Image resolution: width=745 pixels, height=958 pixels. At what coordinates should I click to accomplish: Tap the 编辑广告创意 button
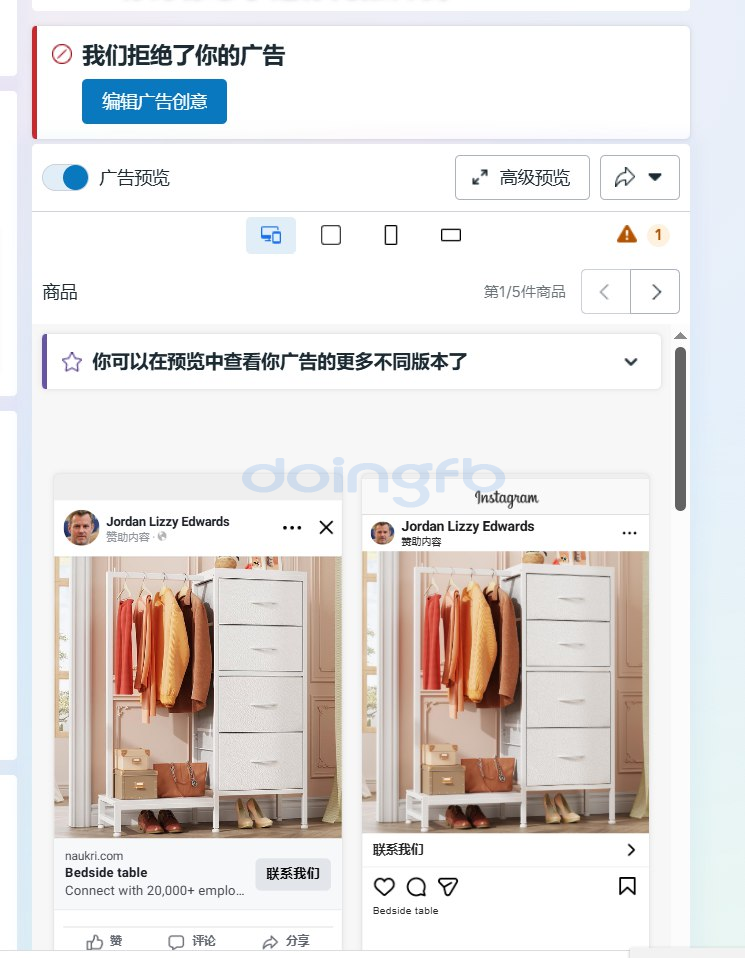(154, 101)
